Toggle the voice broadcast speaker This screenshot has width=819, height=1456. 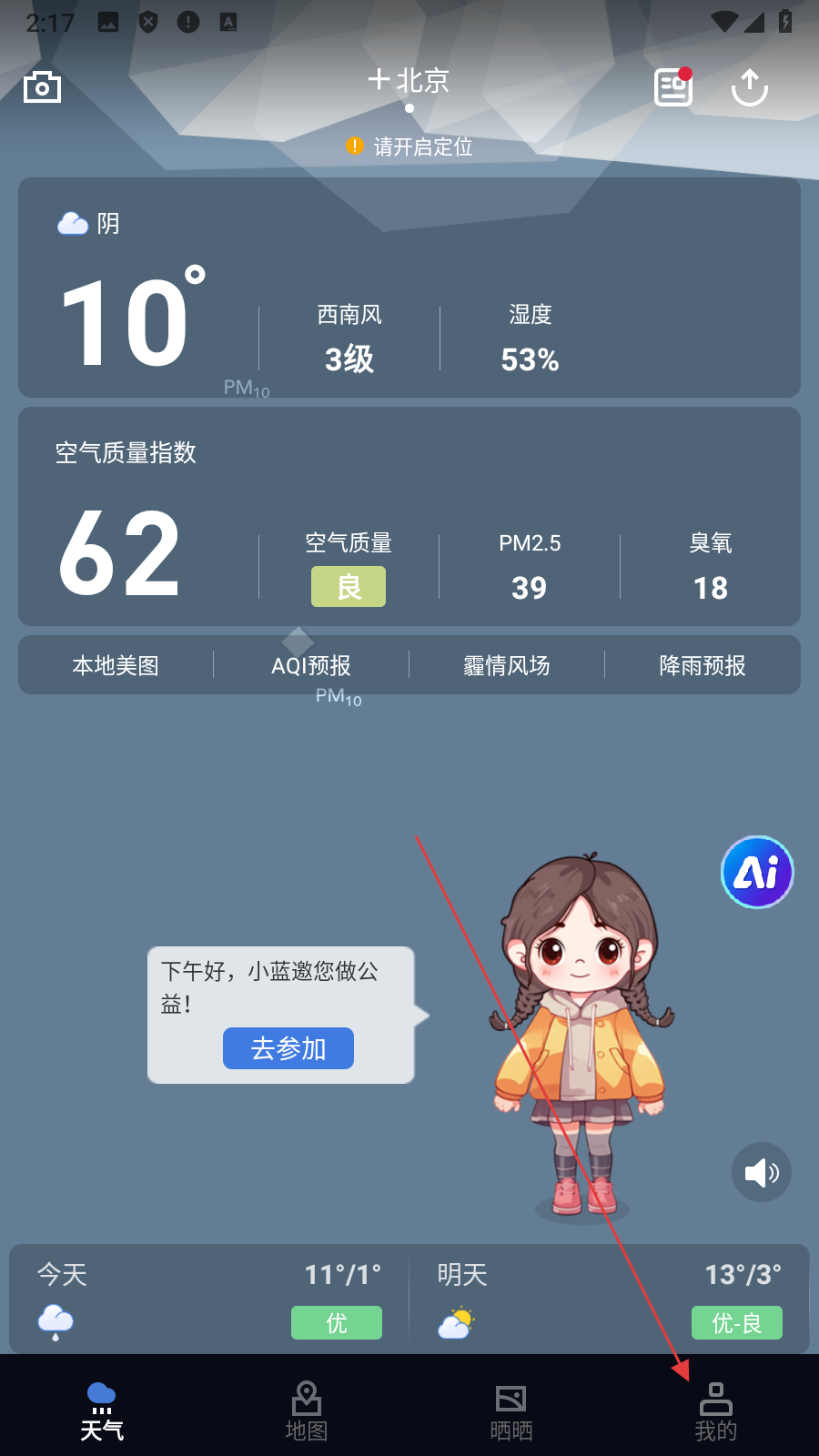[x=762, y=1172]
